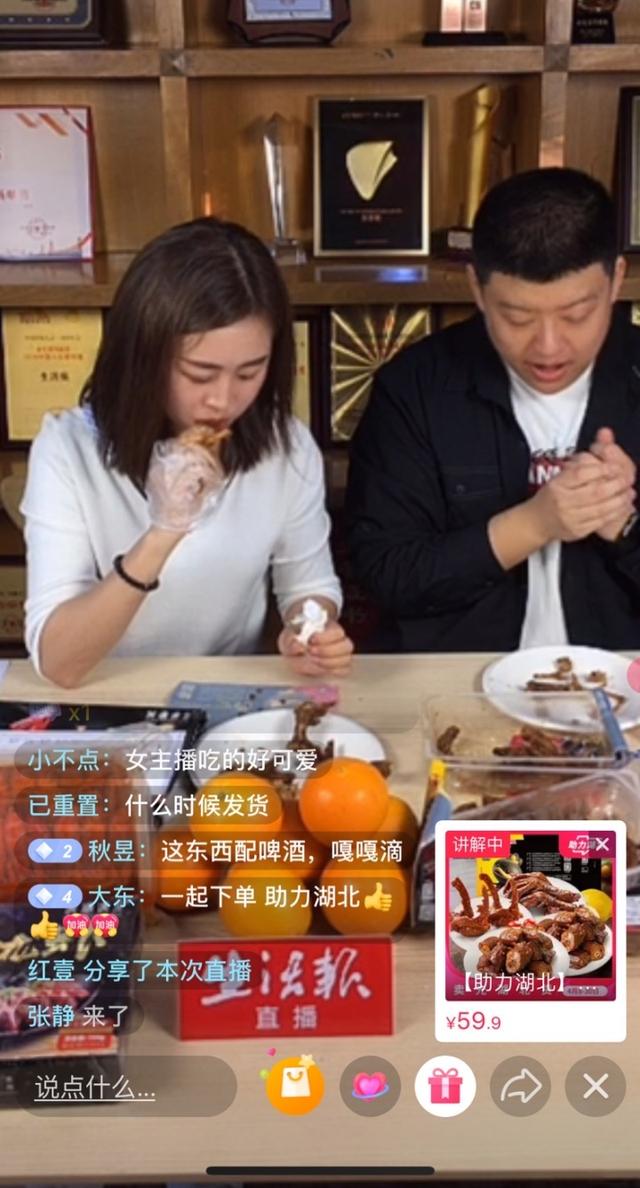Close the livestream with X button
This screenshot has width=640, height=1188.
point(595,1086)
